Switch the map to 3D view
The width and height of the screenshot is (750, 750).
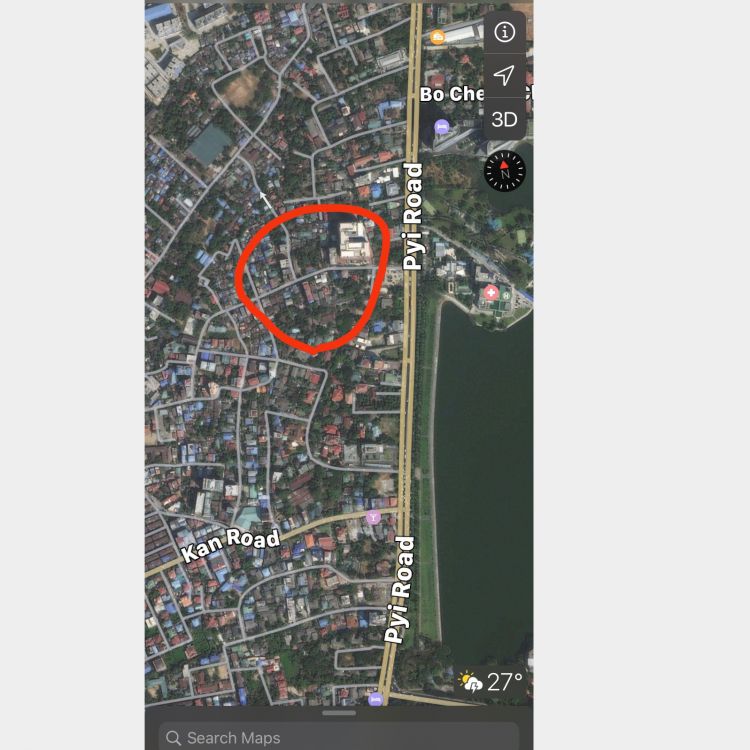click(505, 120)
